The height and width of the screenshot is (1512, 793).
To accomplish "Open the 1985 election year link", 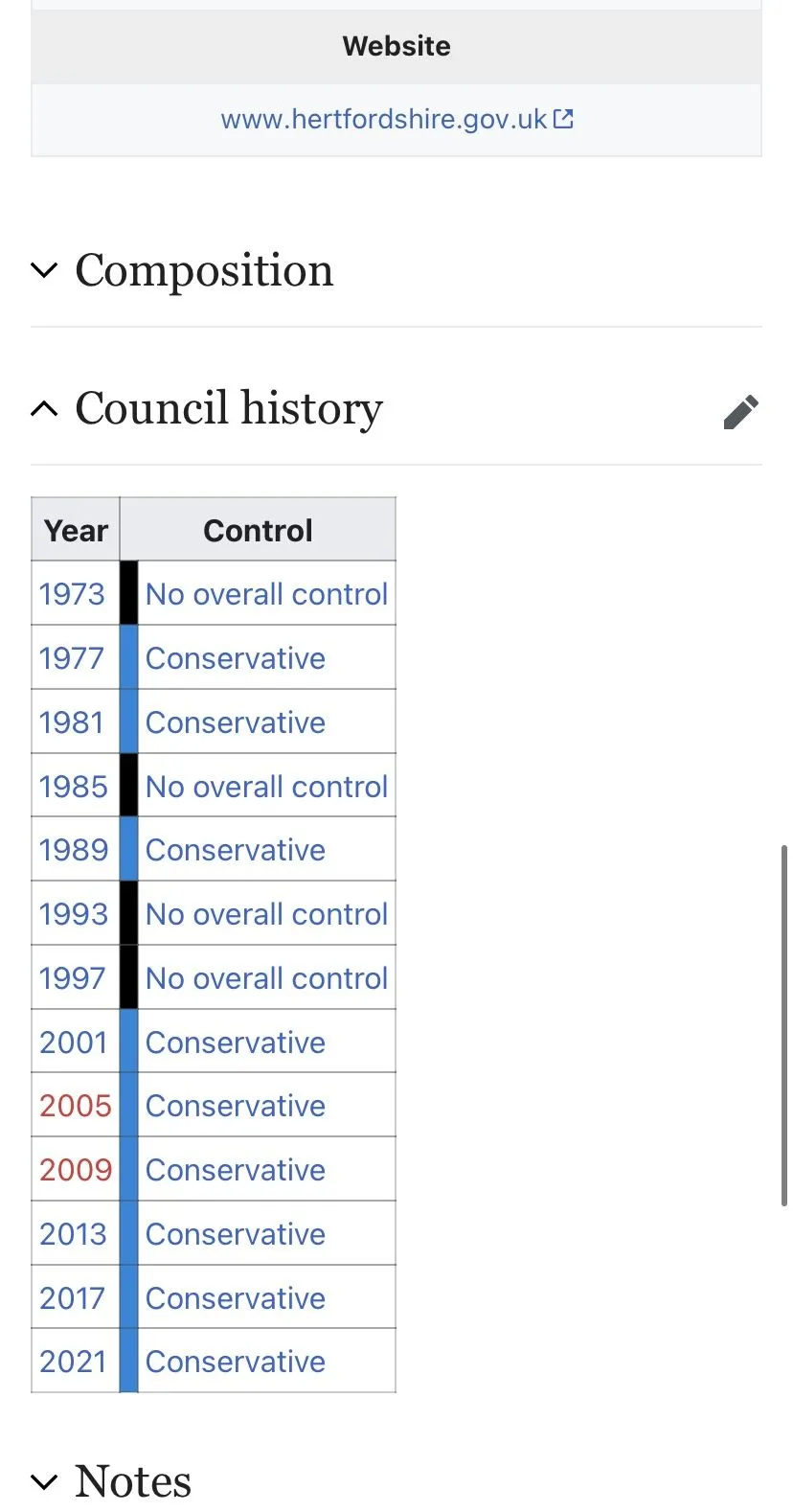I will tap(73, 787).
